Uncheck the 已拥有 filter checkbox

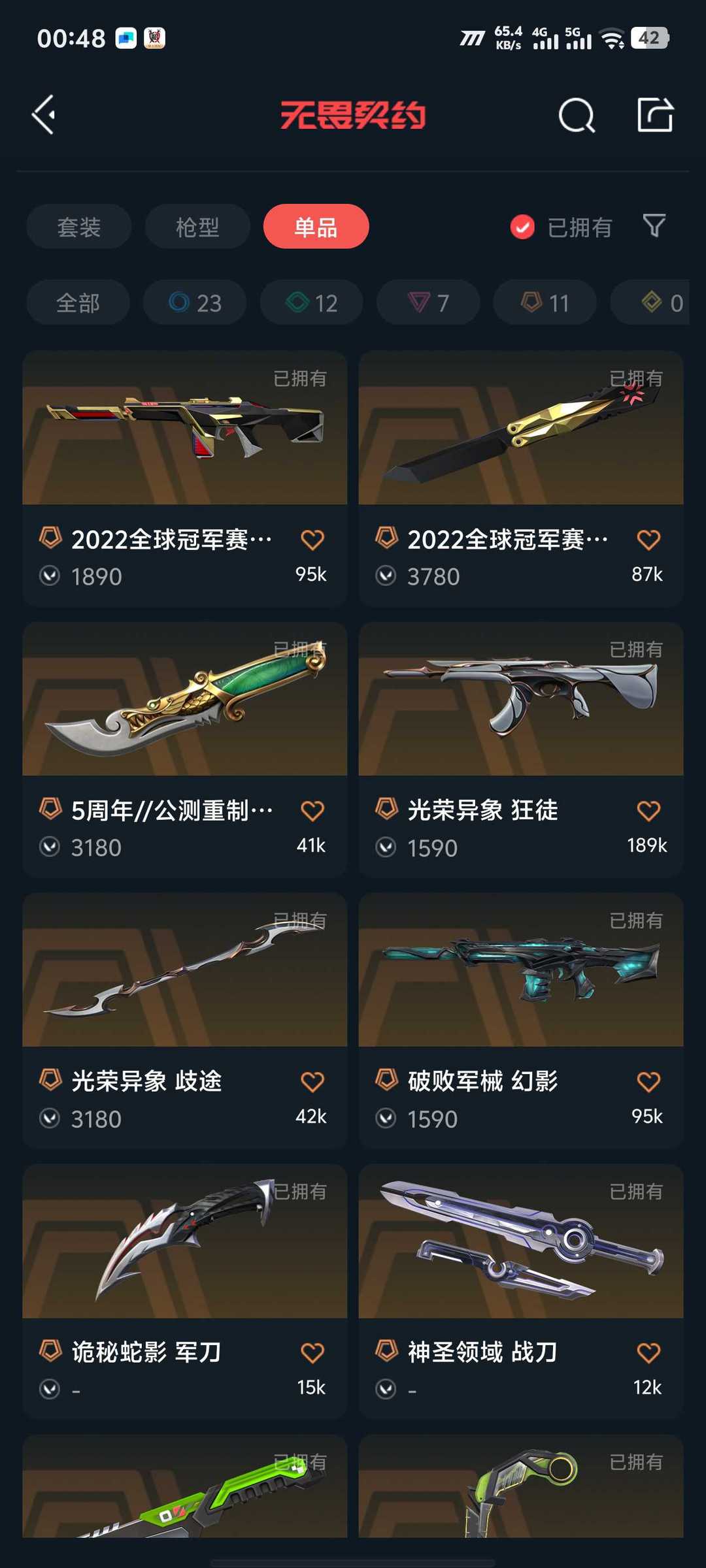(x=522, y=227)
